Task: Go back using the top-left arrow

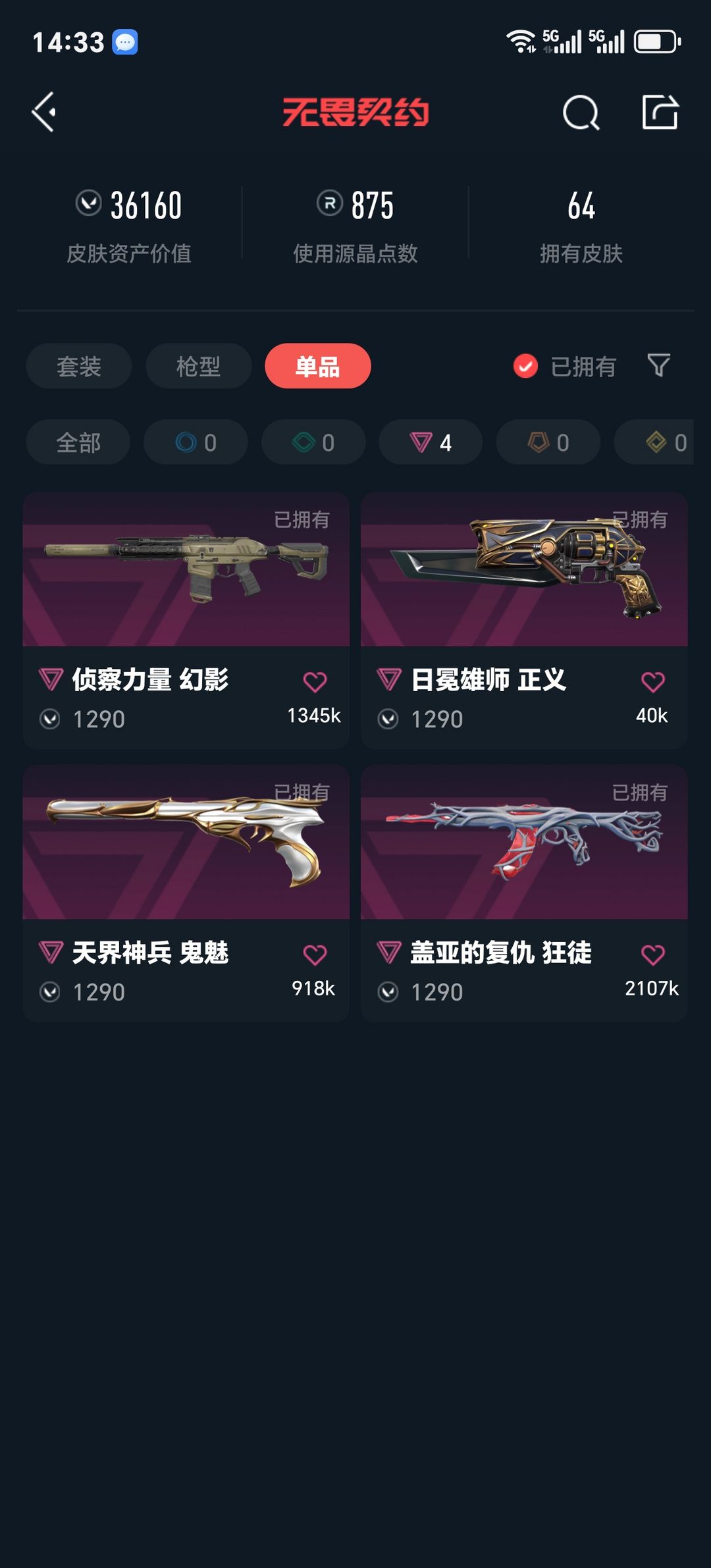Action: click(x=44, y=112)
